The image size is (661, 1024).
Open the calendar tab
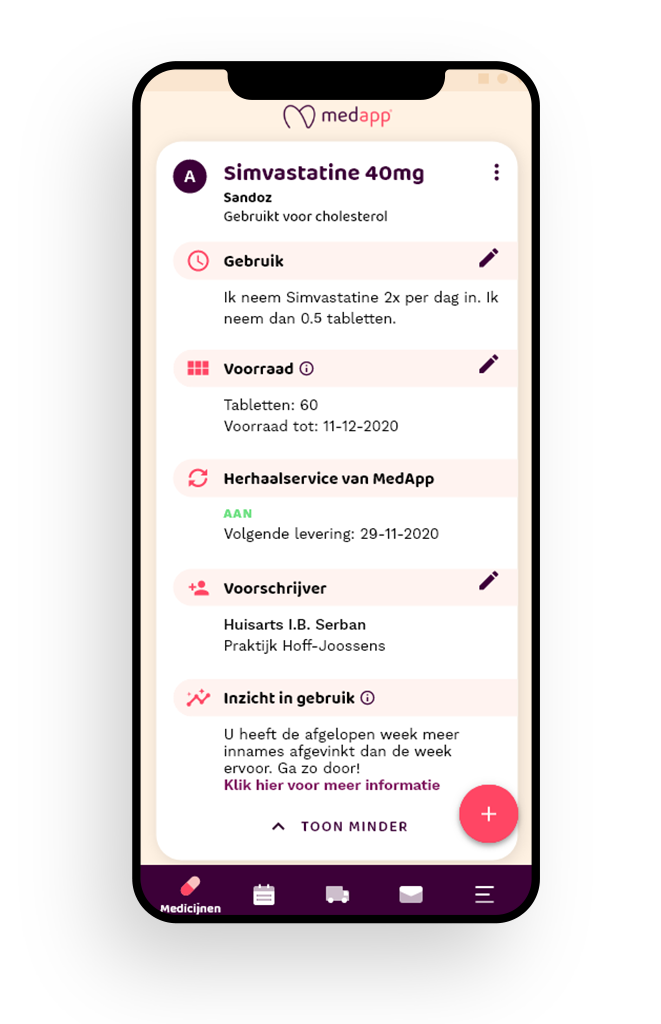[264, 894]
